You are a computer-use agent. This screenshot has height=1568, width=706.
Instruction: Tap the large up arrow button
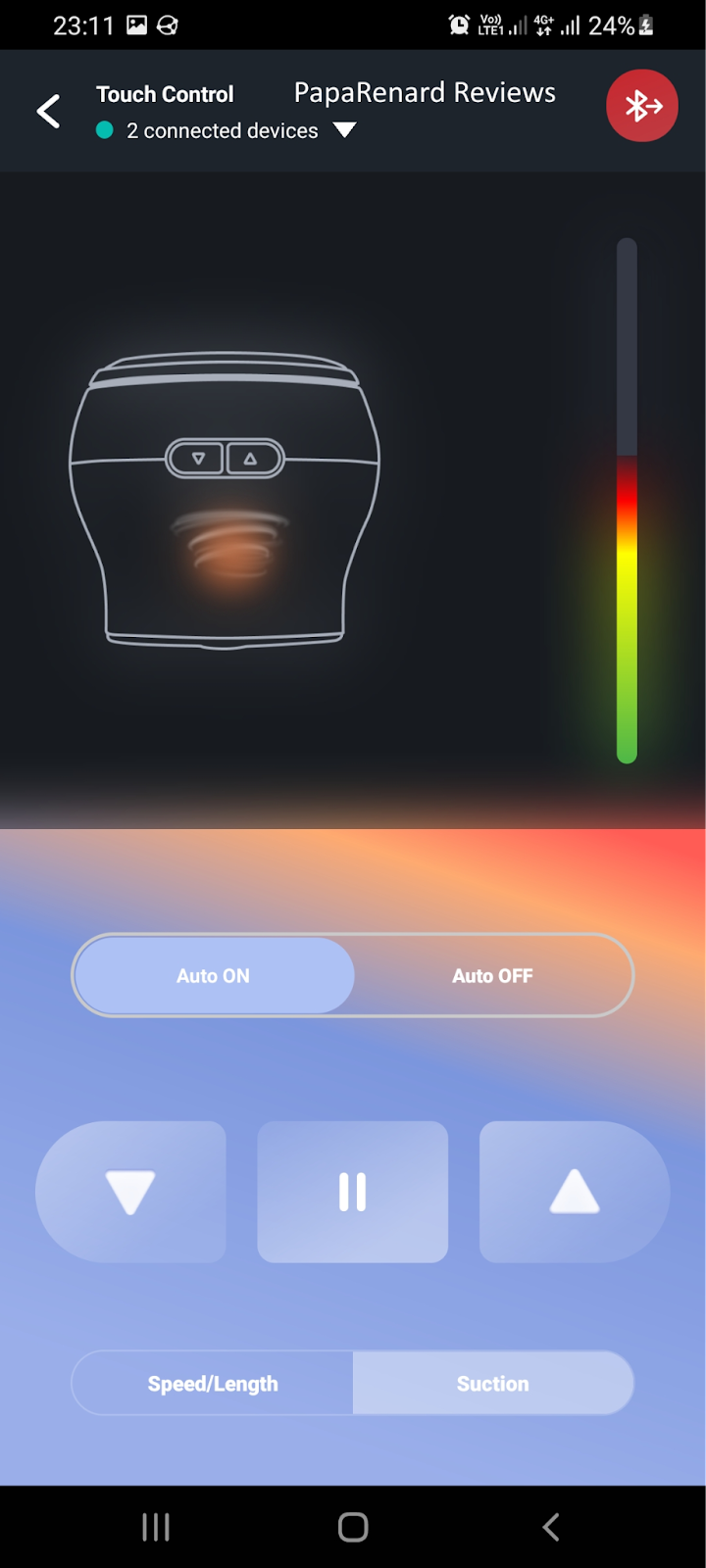[x=575, y=1192]
